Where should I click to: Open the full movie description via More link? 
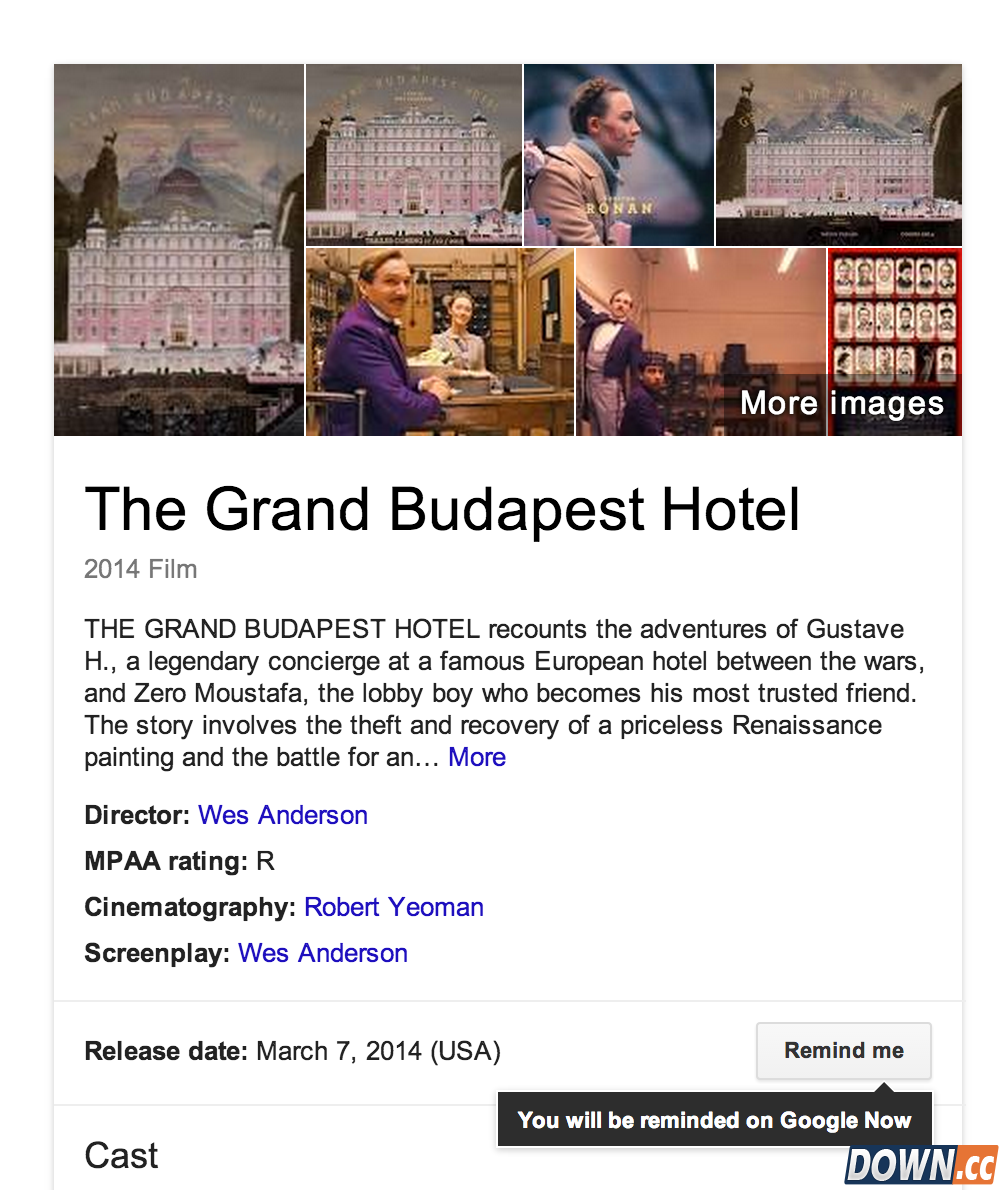click(x=477, y=757)
